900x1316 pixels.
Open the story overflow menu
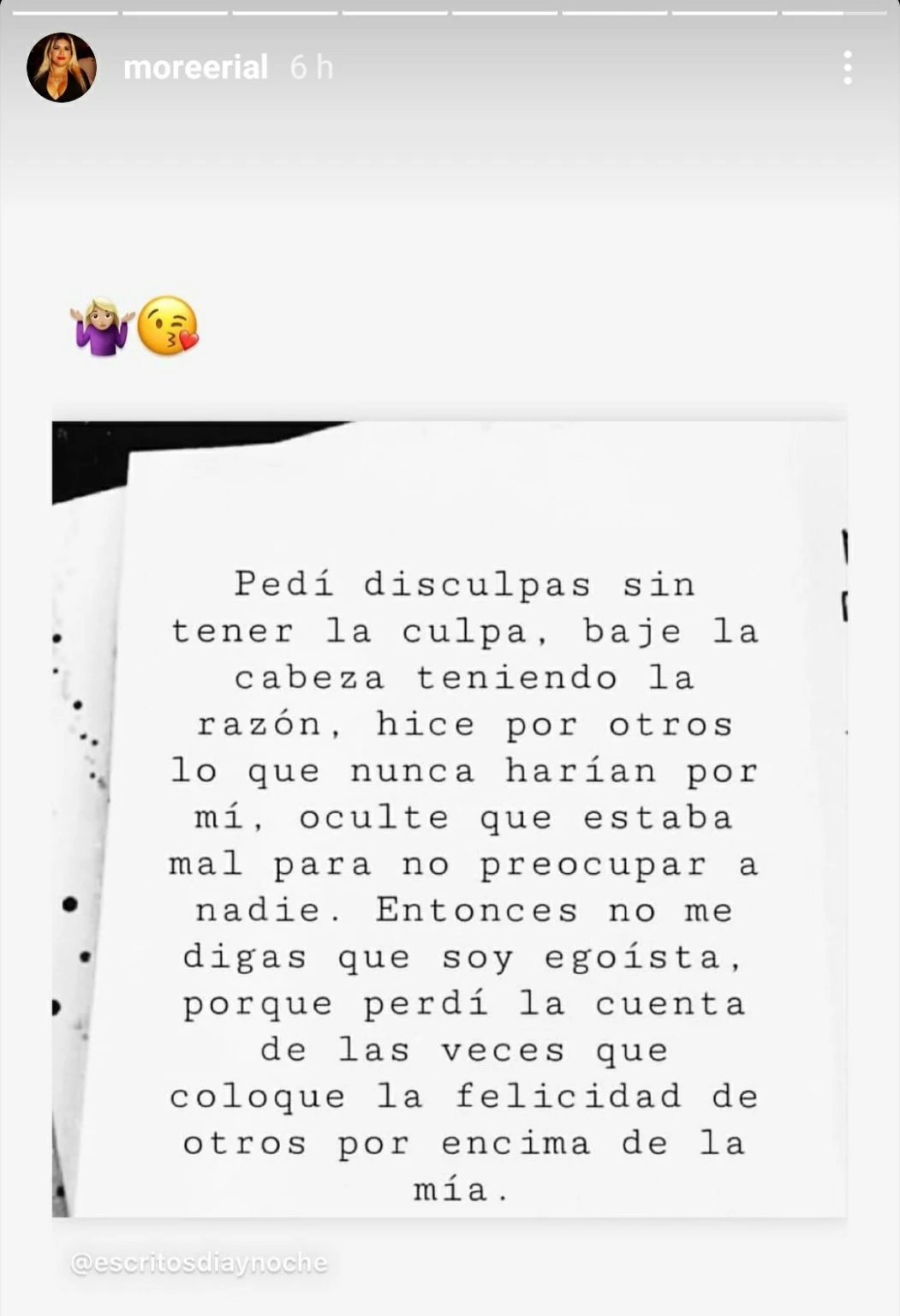pyautogui.click(x=847, y=68)
